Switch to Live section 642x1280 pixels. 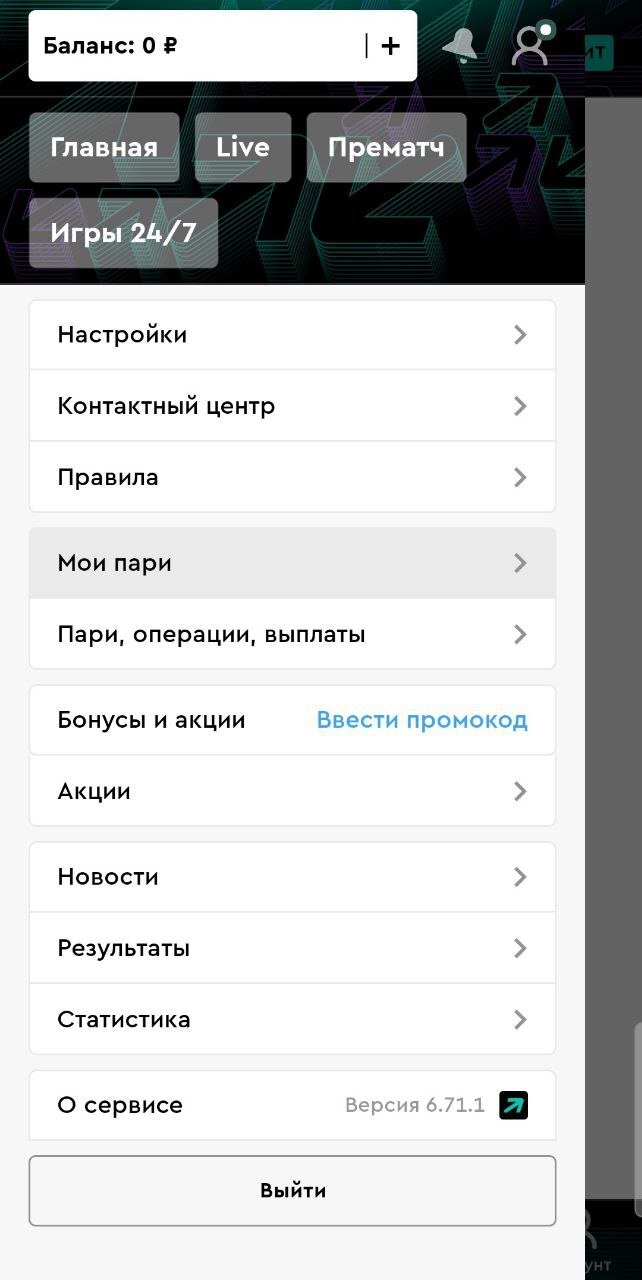243,148
